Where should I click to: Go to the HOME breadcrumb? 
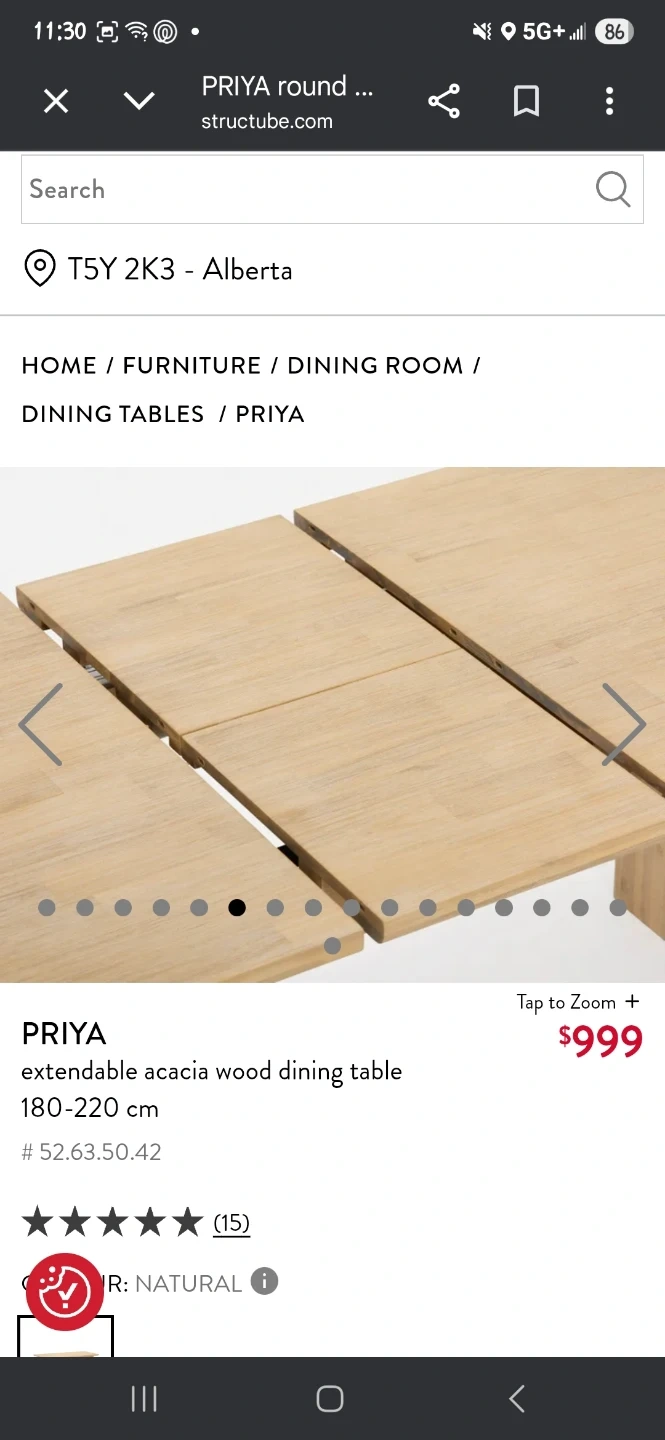[59, 366]
